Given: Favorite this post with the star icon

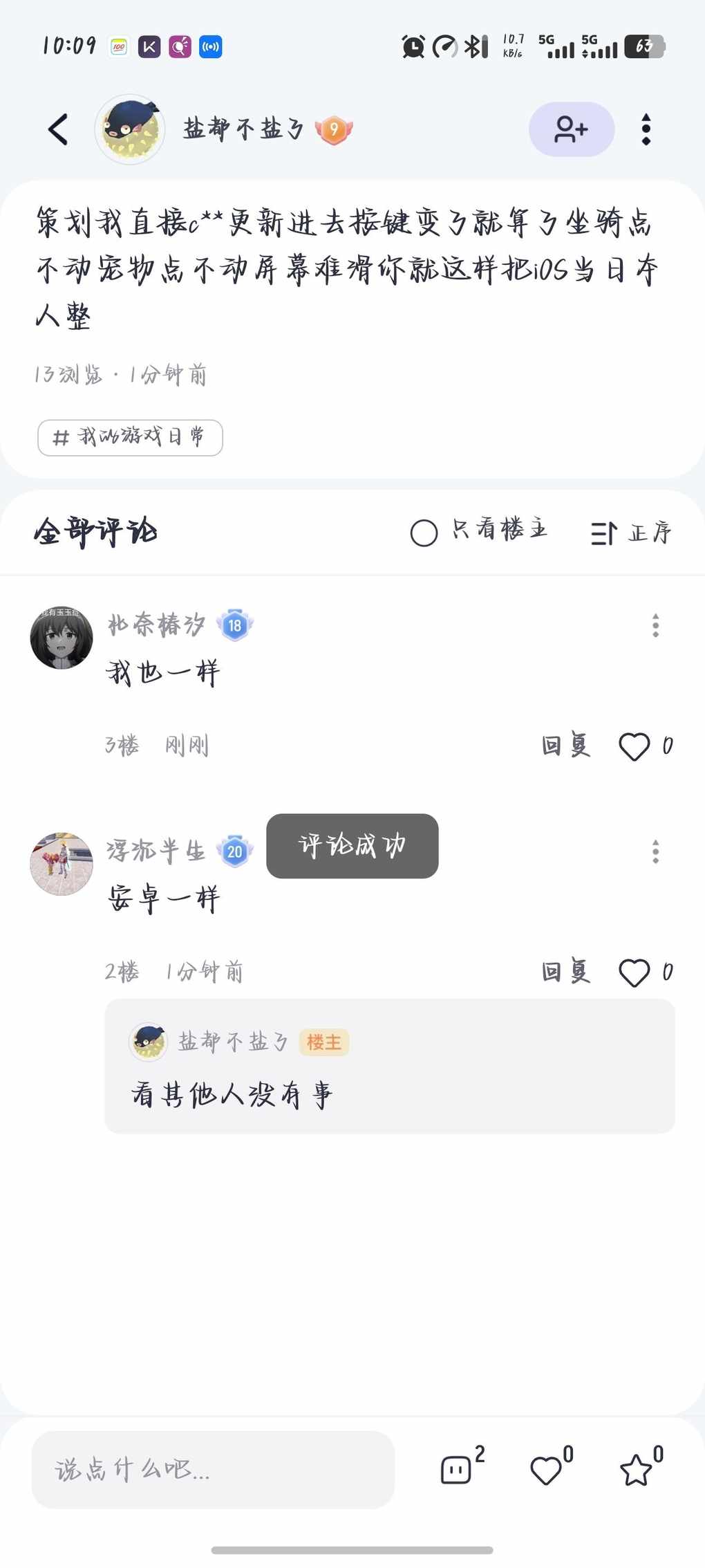Looking at the screenshot, I should tap(636, 1469).
